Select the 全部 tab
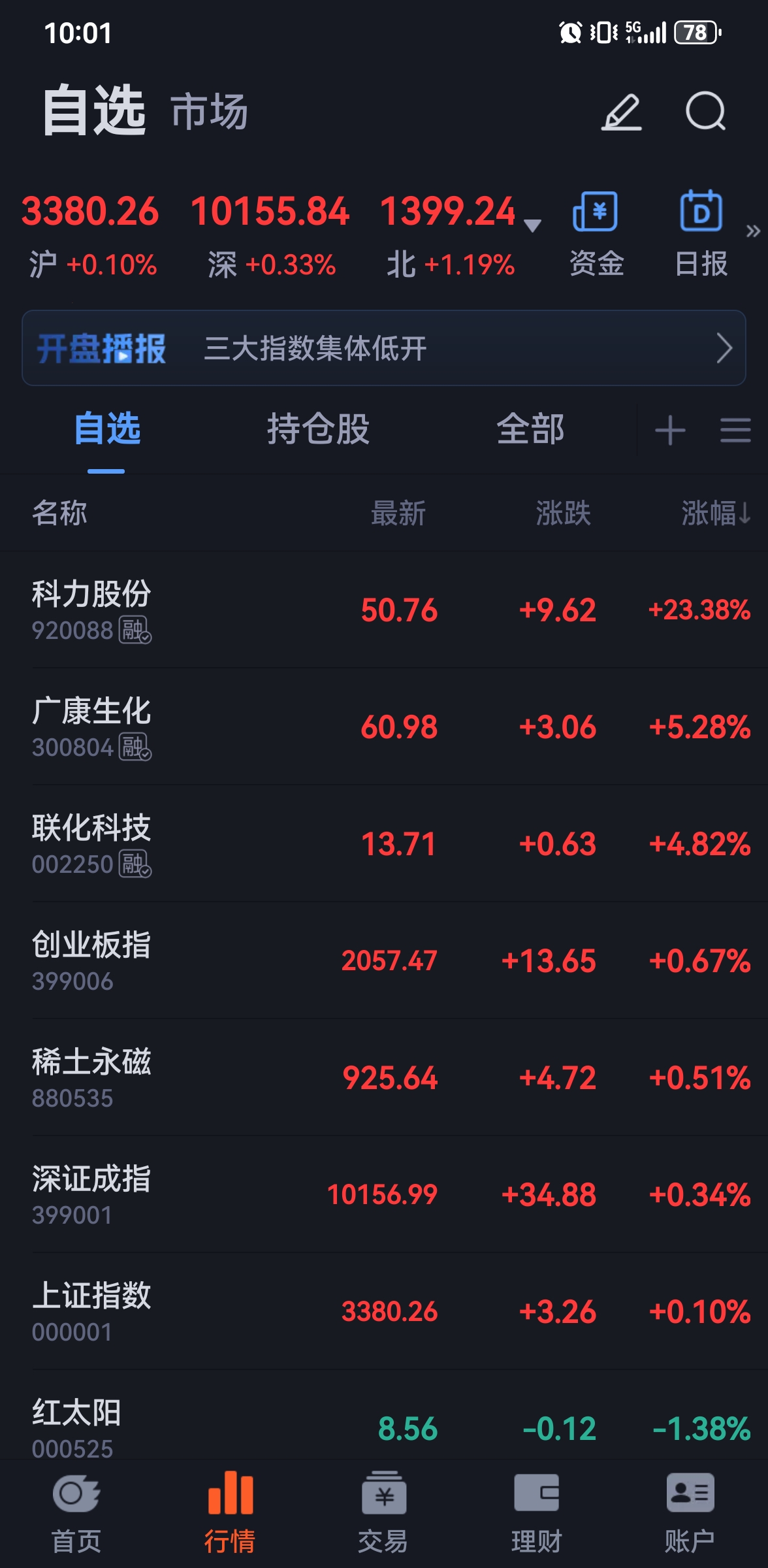The height and width of the screenshot is (1568, 768). pos(530,429)
